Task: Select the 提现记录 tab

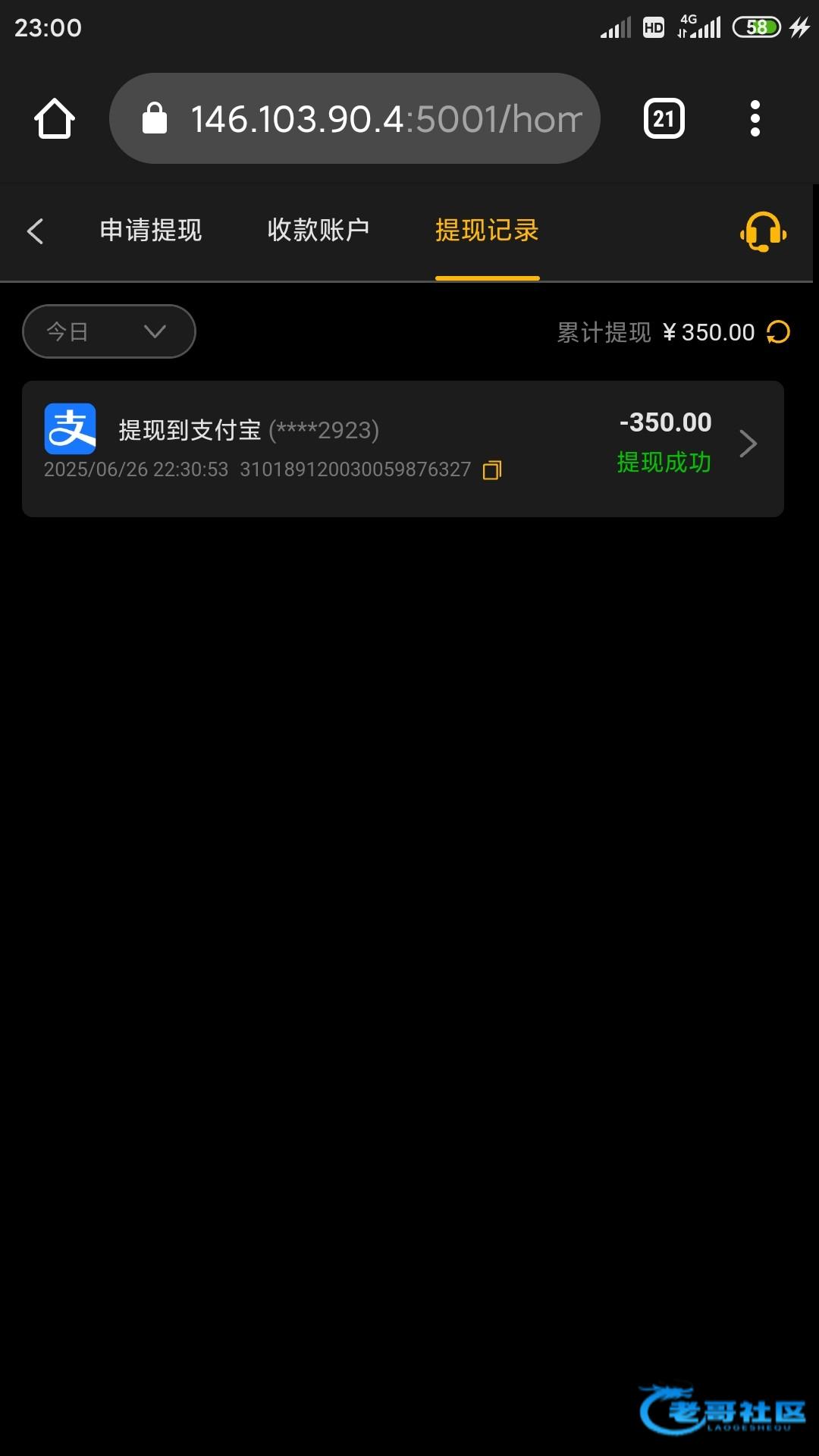Action: (x=487, y=231)
